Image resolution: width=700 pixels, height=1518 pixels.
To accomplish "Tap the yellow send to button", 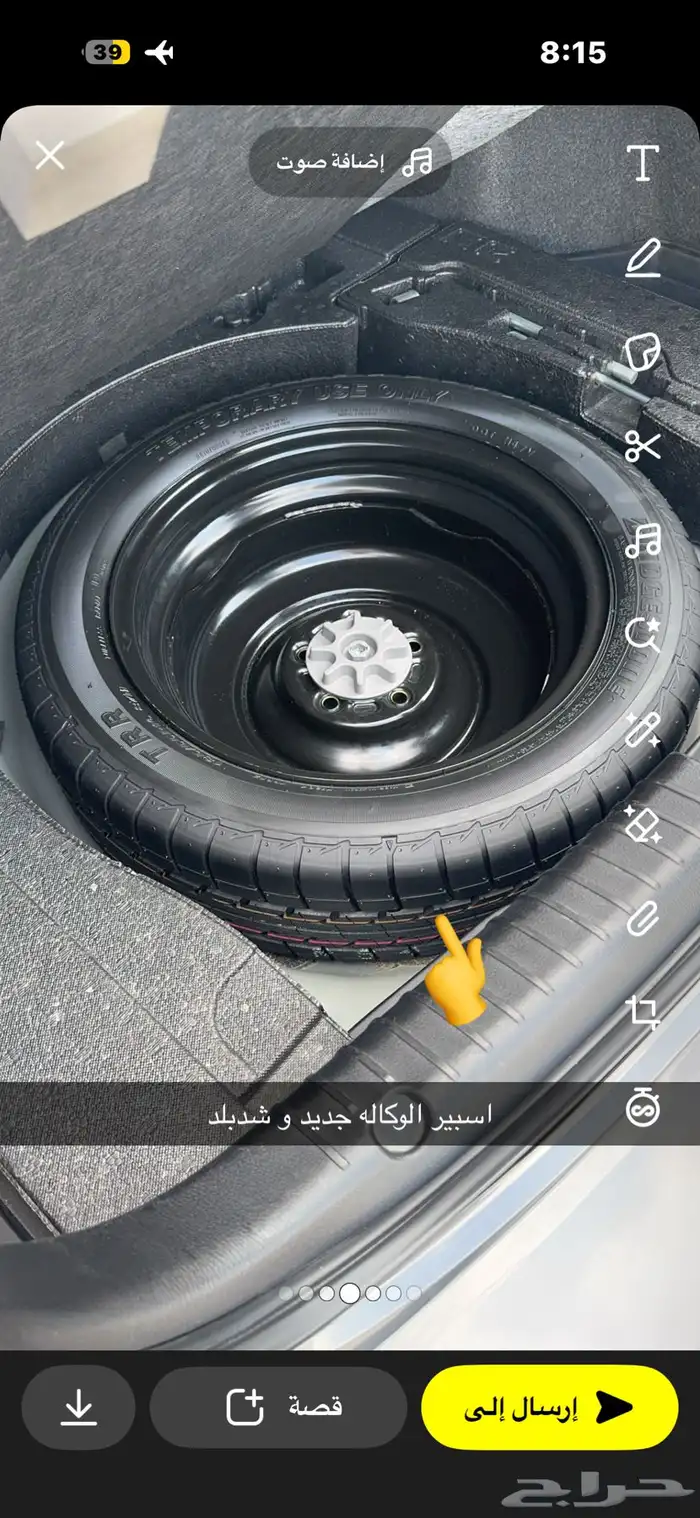I will point(550,1408).
